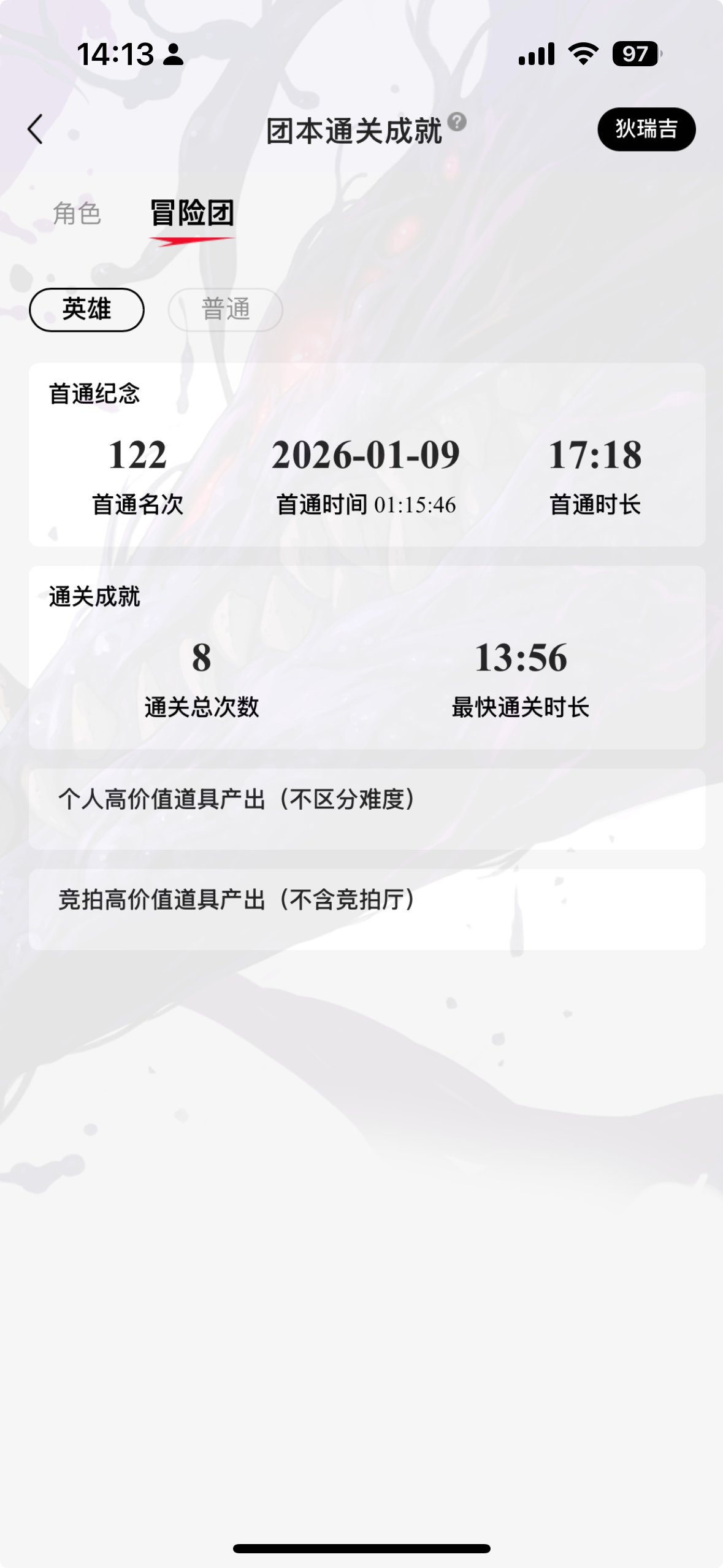This screenshot has height=1568, width=723.
Task: Choose the 英雄 difficulty chip
Action: click(86, 309)
